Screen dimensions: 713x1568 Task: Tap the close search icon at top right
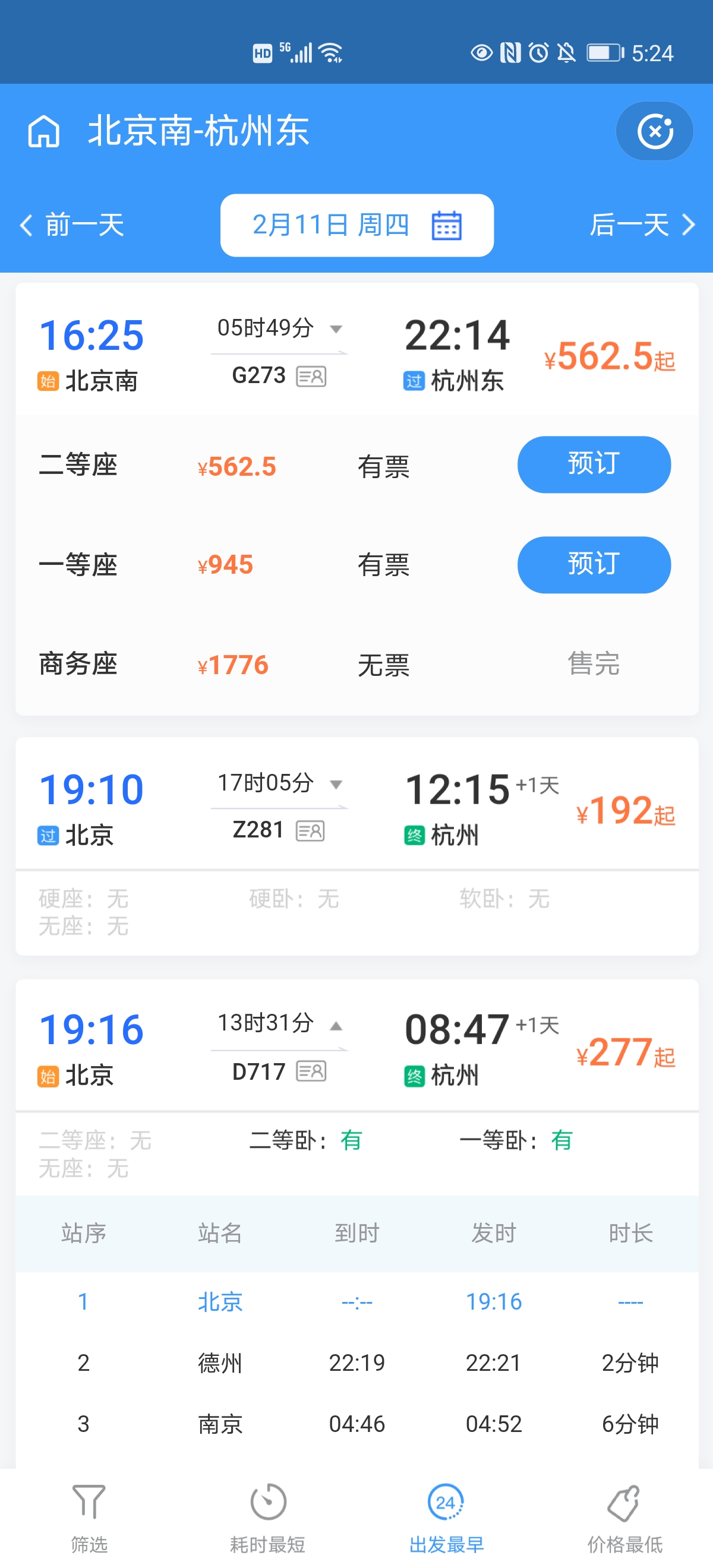[x=655, y=130]
